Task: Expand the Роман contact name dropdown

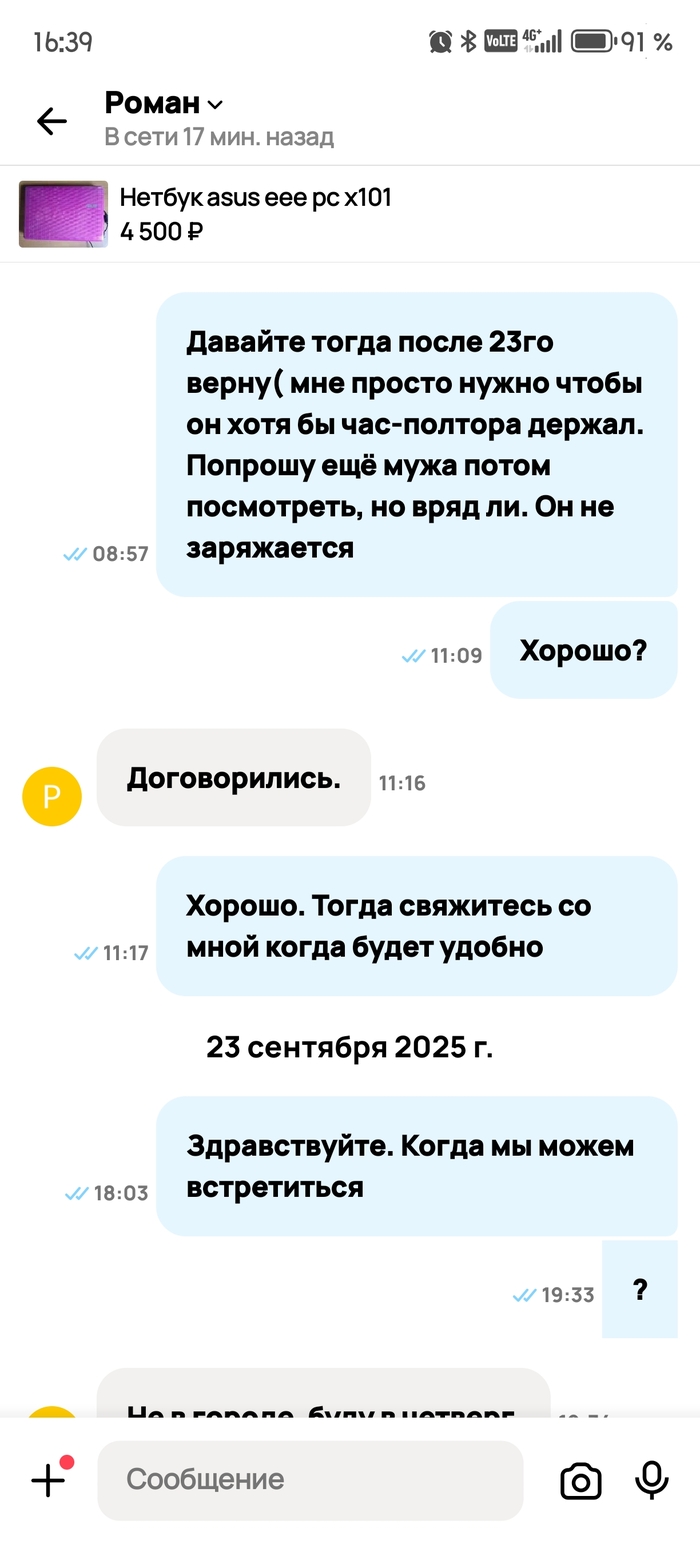Action: point(215,104)
